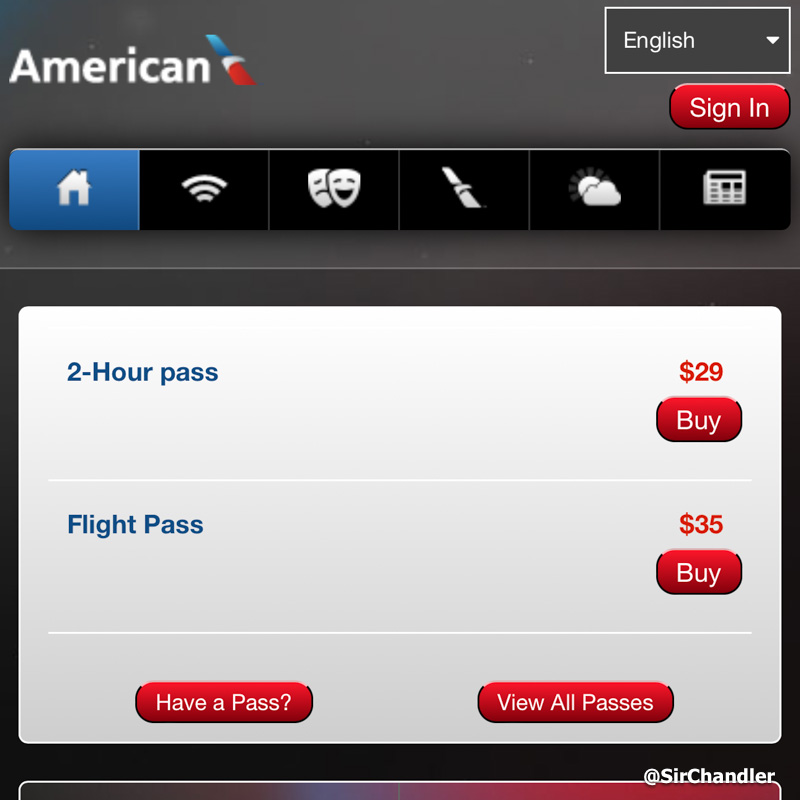Go to the home tab

click(x=74, y=189)
